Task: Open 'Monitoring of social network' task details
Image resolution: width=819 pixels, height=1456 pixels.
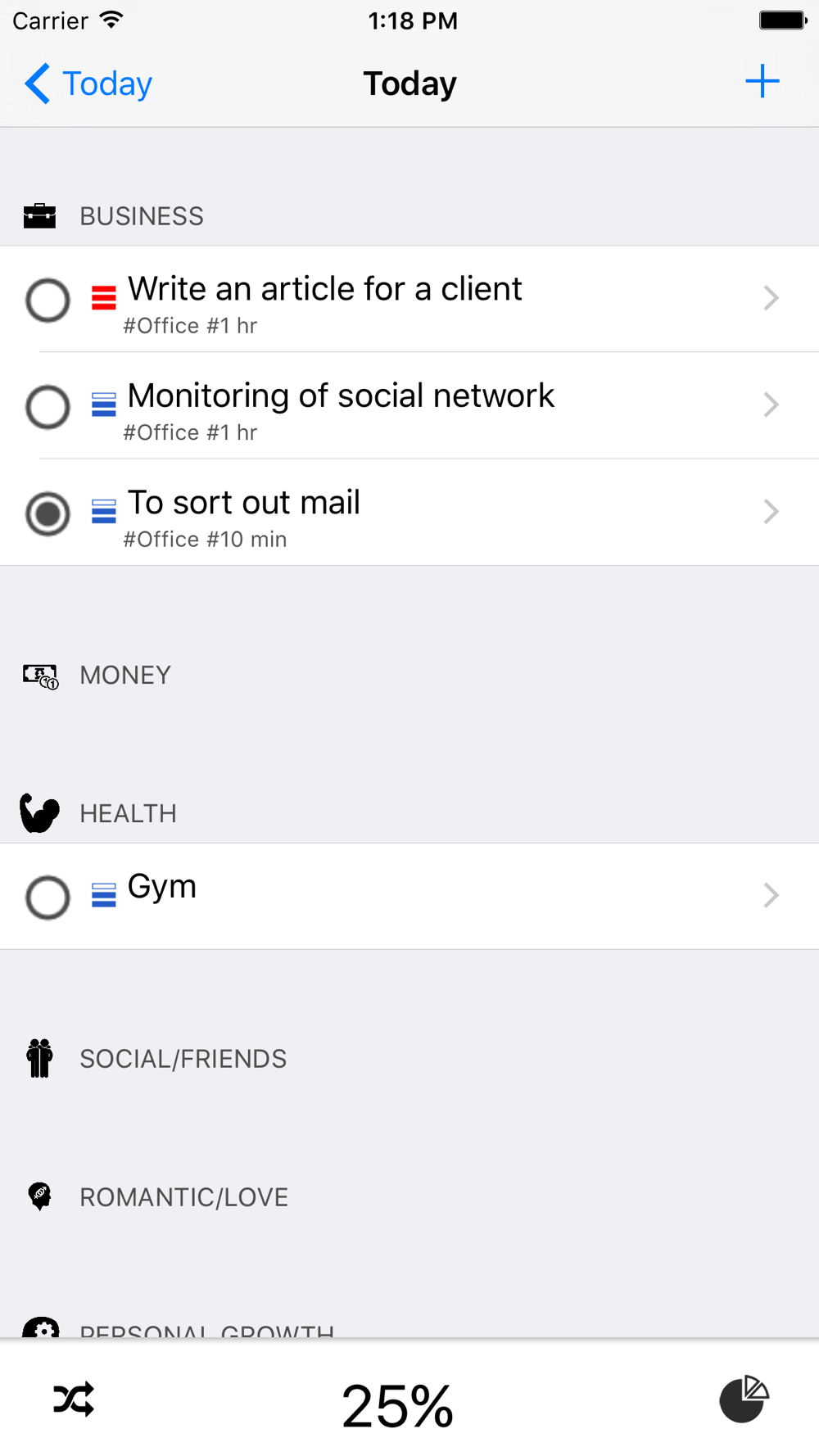Action: [x=409, y=406]
